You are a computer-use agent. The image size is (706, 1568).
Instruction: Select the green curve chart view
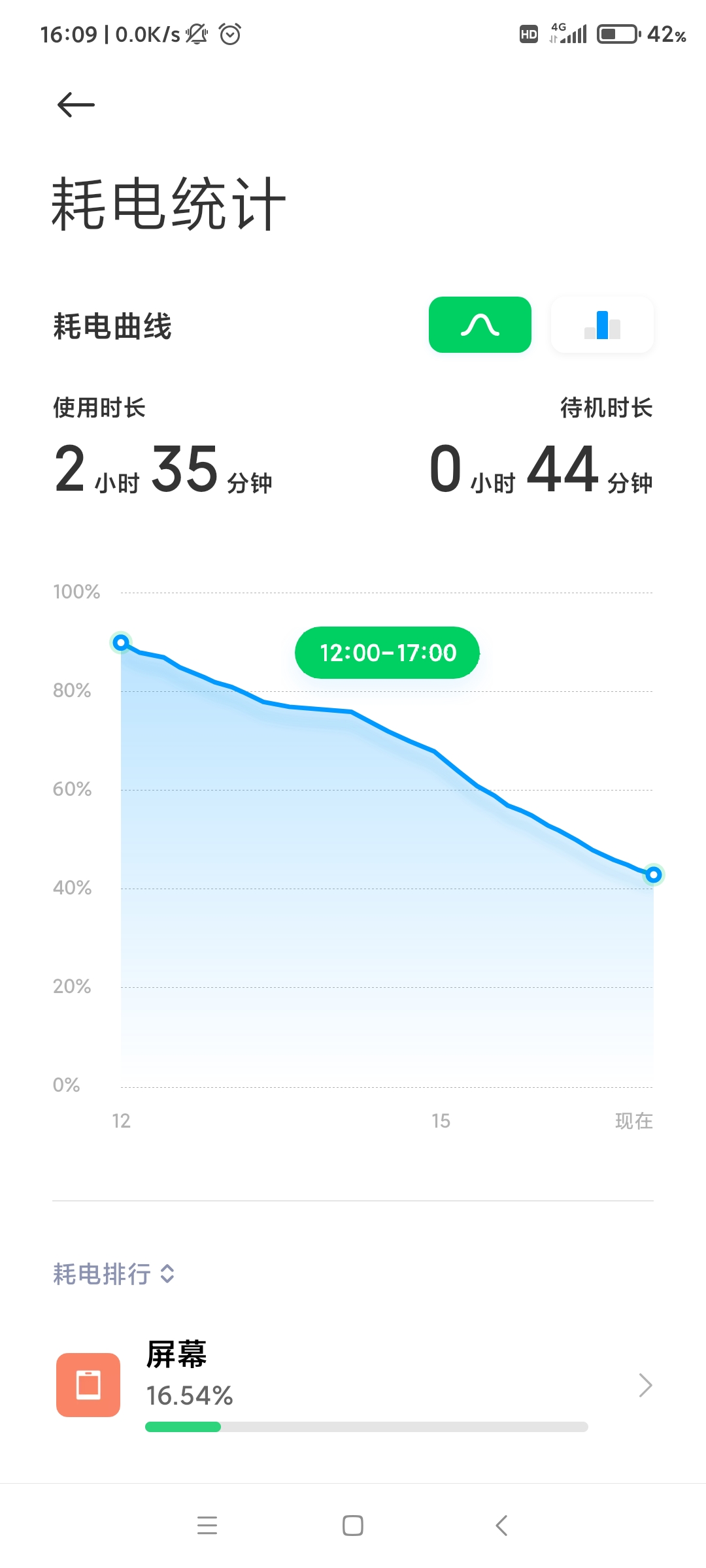coord(480,325)
